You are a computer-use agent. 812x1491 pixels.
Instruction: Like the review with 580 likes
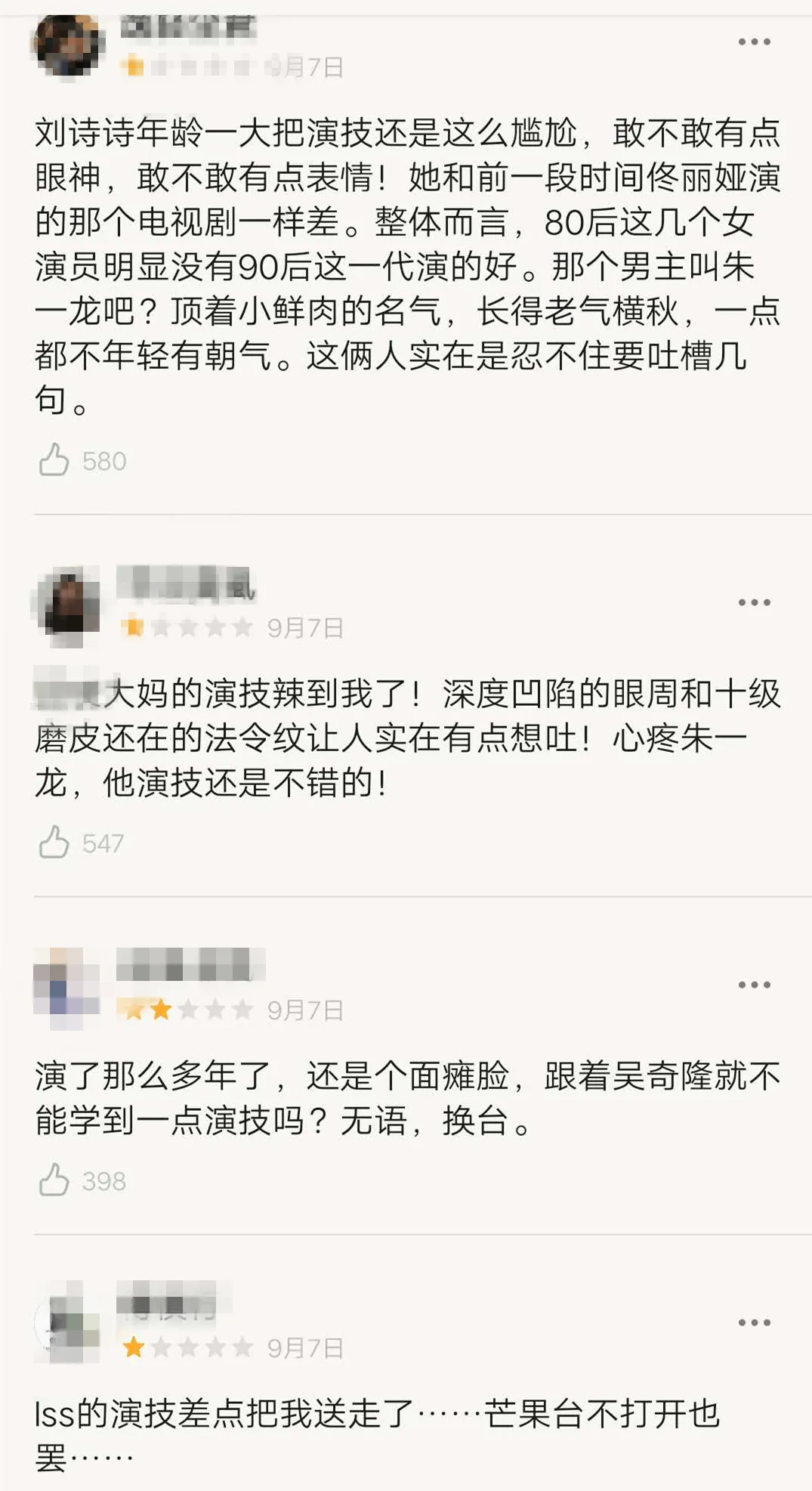[x=54, y=460]
